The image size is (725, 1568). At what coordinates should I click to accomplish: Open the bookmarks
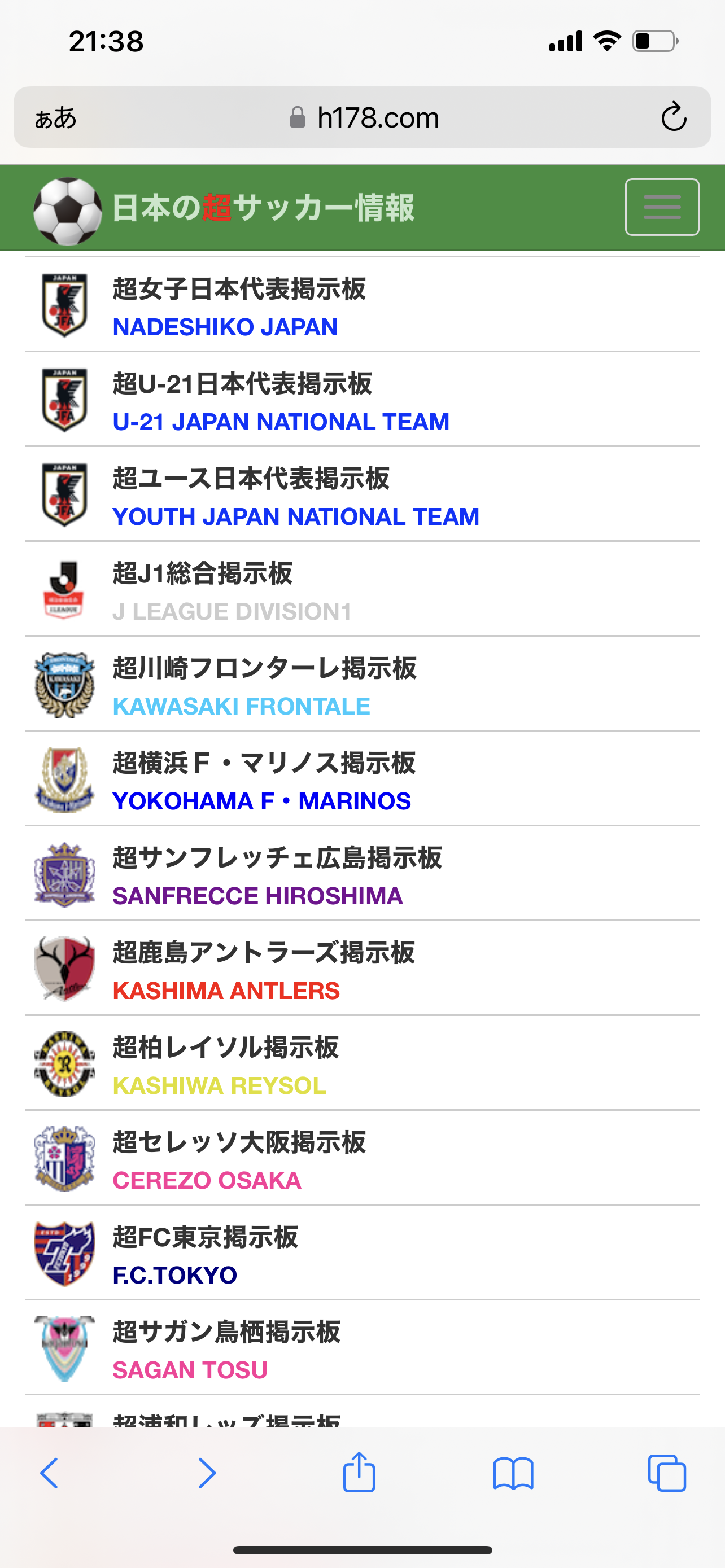[x=513, y=1474]
